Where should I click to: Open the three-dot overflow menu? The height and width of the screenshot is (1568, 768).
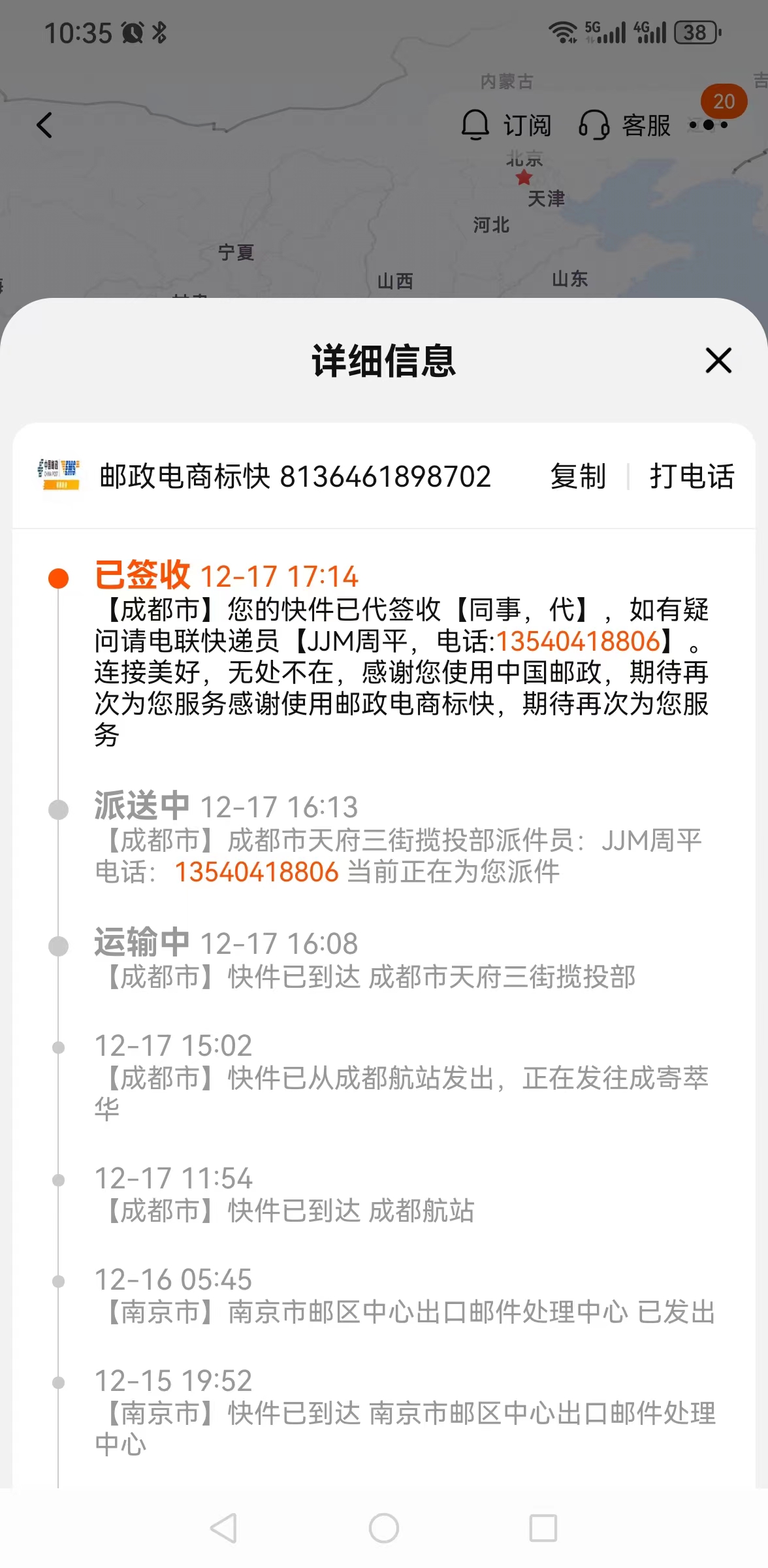709,124
